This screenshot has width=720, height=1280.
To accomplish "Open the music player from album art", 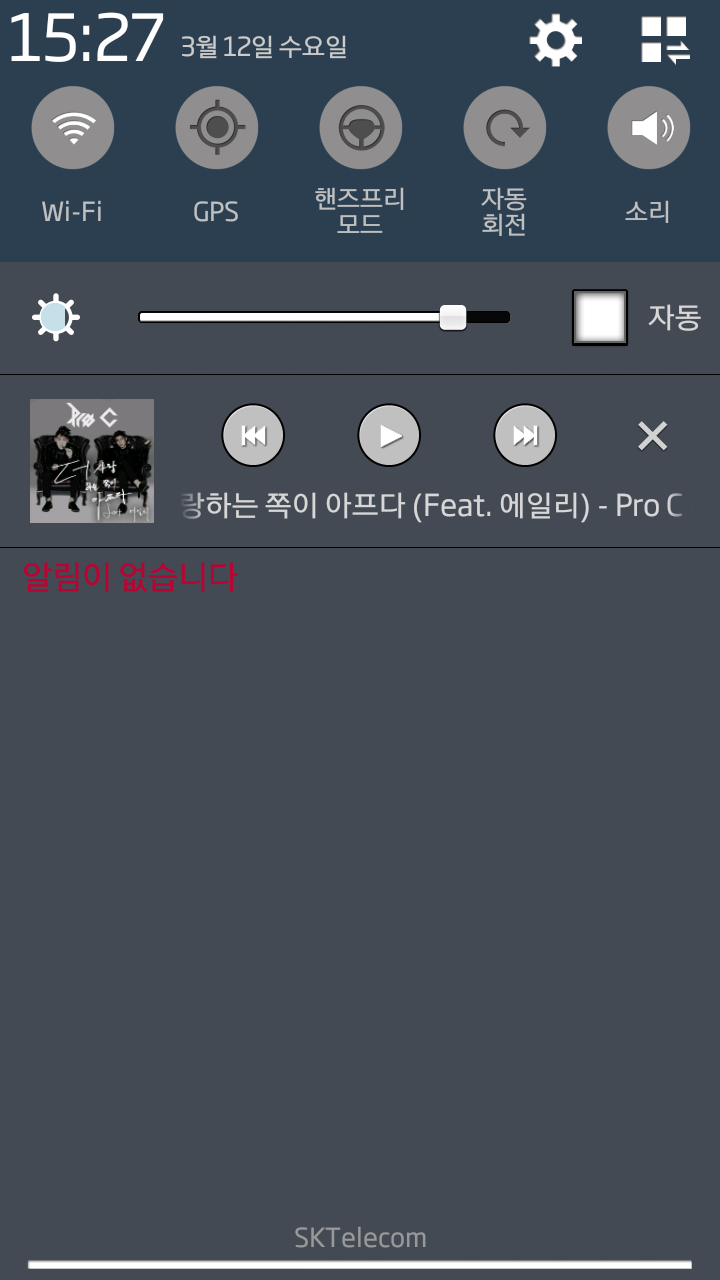I will pos(92,461).
